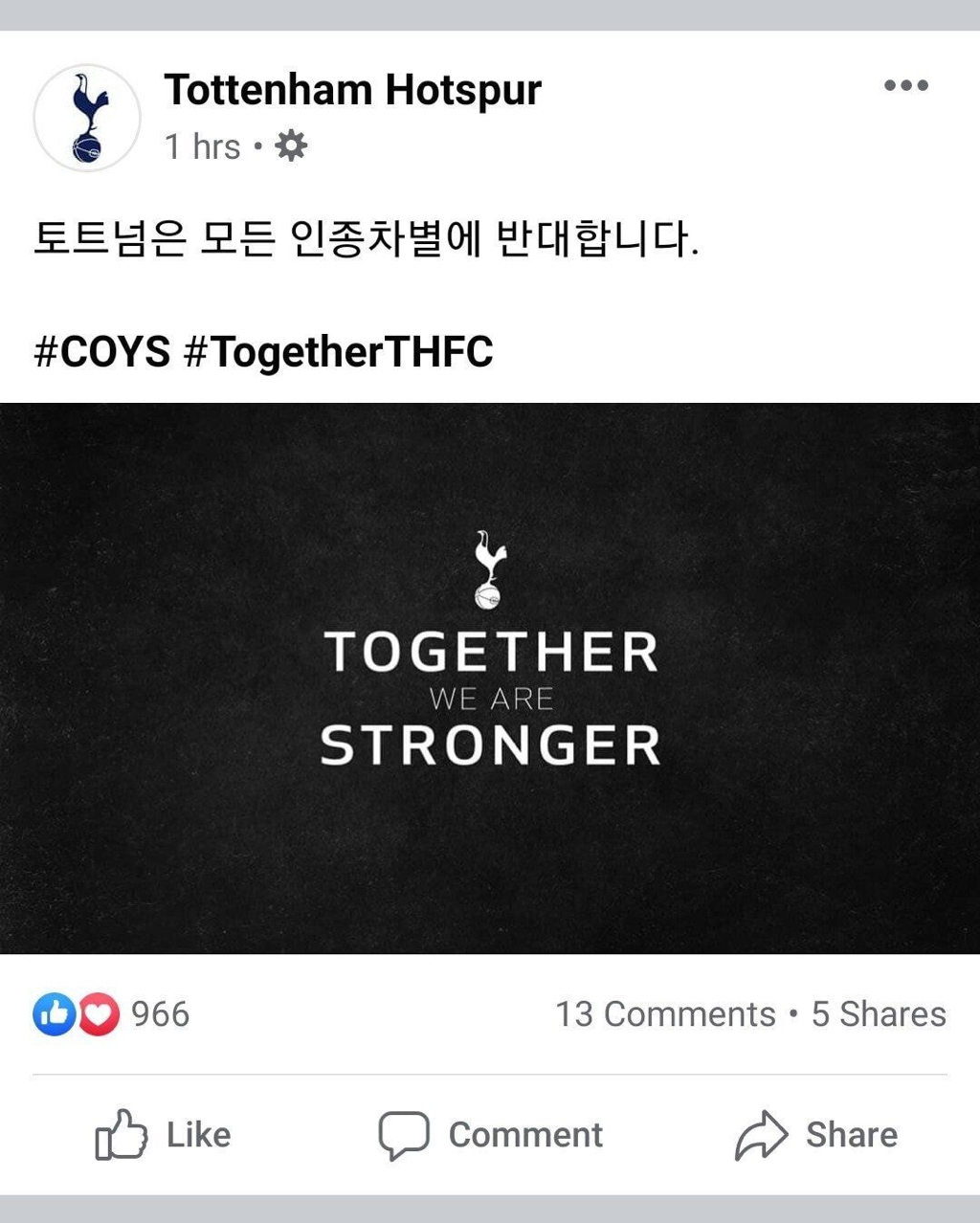Open the Tottenham Hotspur page name
The width and height of the screenshot is (980, 1223).
[352, 90]
